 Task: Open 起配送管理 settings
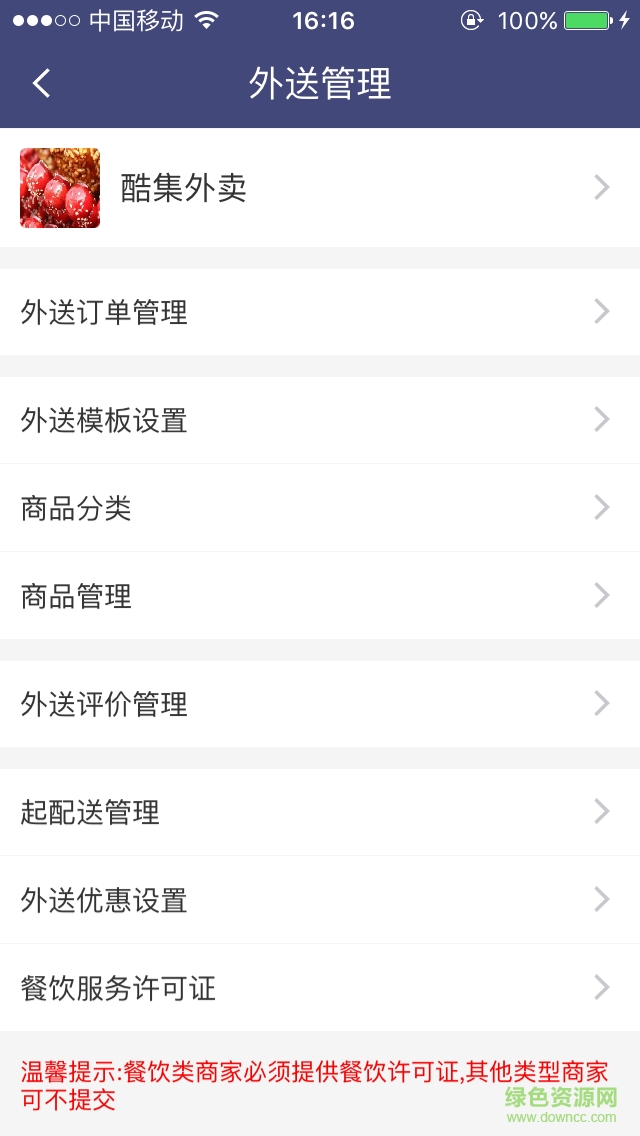tap(320, 812)
